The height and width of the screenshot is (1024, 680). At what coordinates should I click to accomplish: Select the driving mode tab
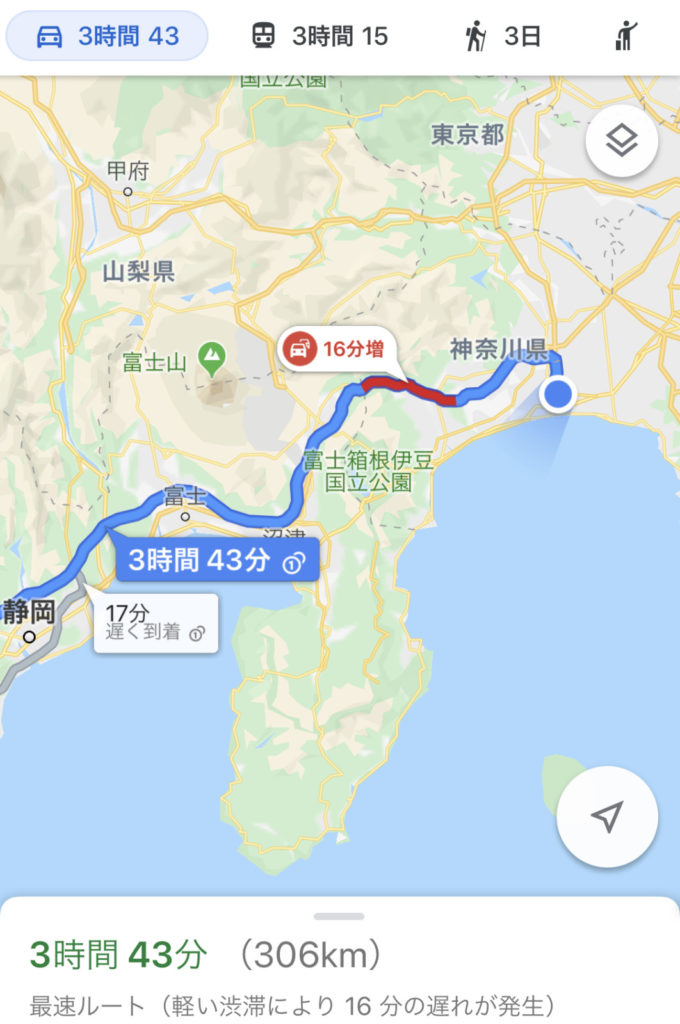pyautogui.click(x=107, y=37)
